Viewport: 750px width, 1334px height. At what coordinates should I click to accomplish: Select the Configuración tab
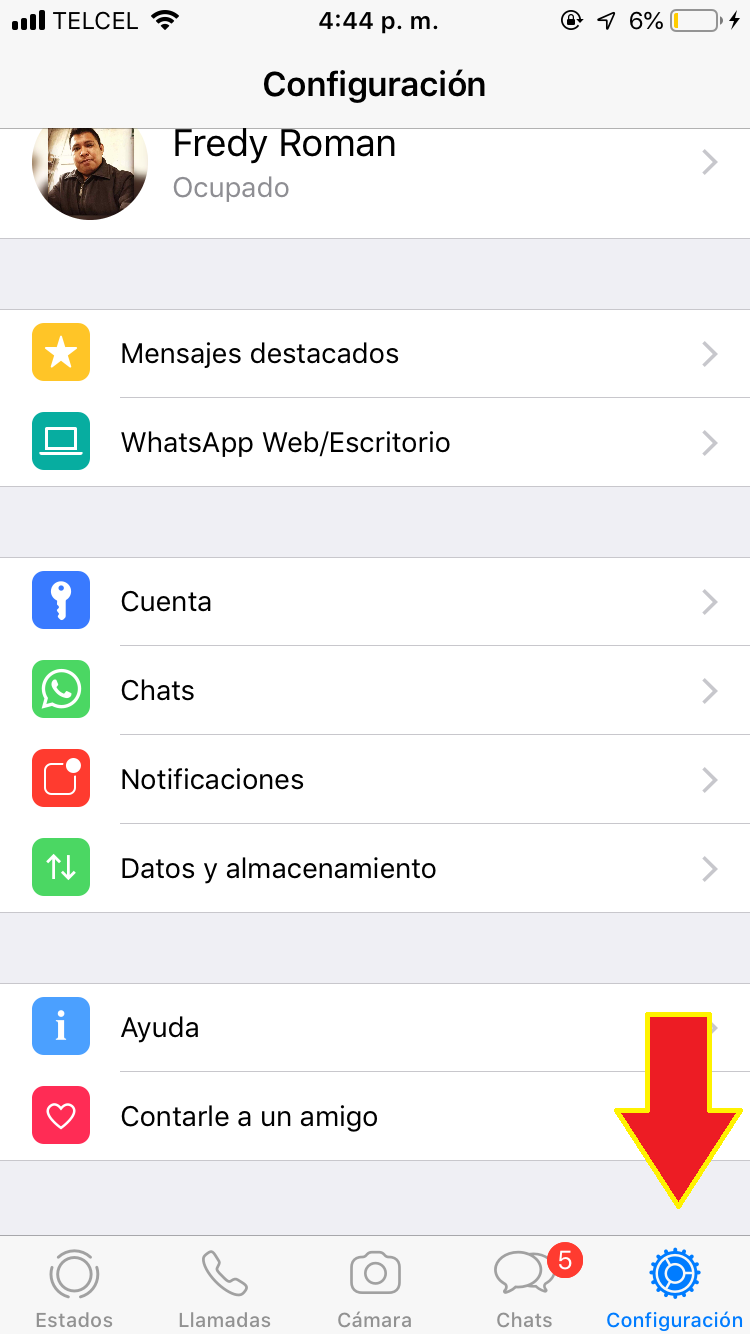coord(674,1288)
